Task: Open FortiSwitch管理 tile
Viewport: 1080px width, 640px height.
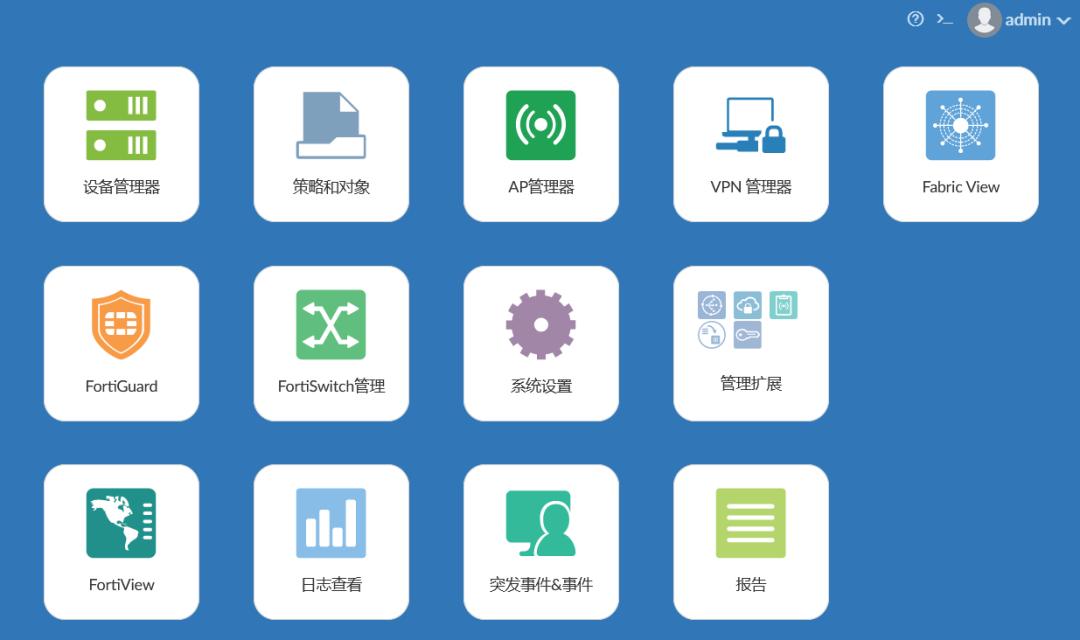Action: pos(331,343)
